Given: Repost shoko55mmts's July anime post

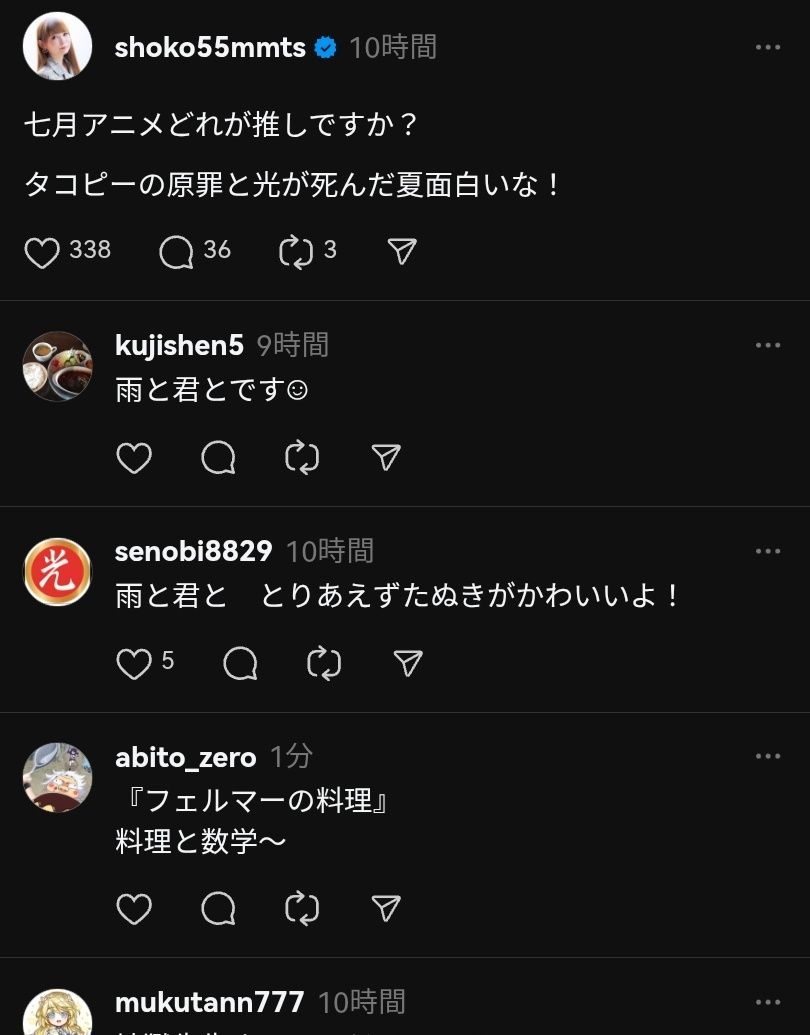Looking at the screenshot, I should point(296,251).
